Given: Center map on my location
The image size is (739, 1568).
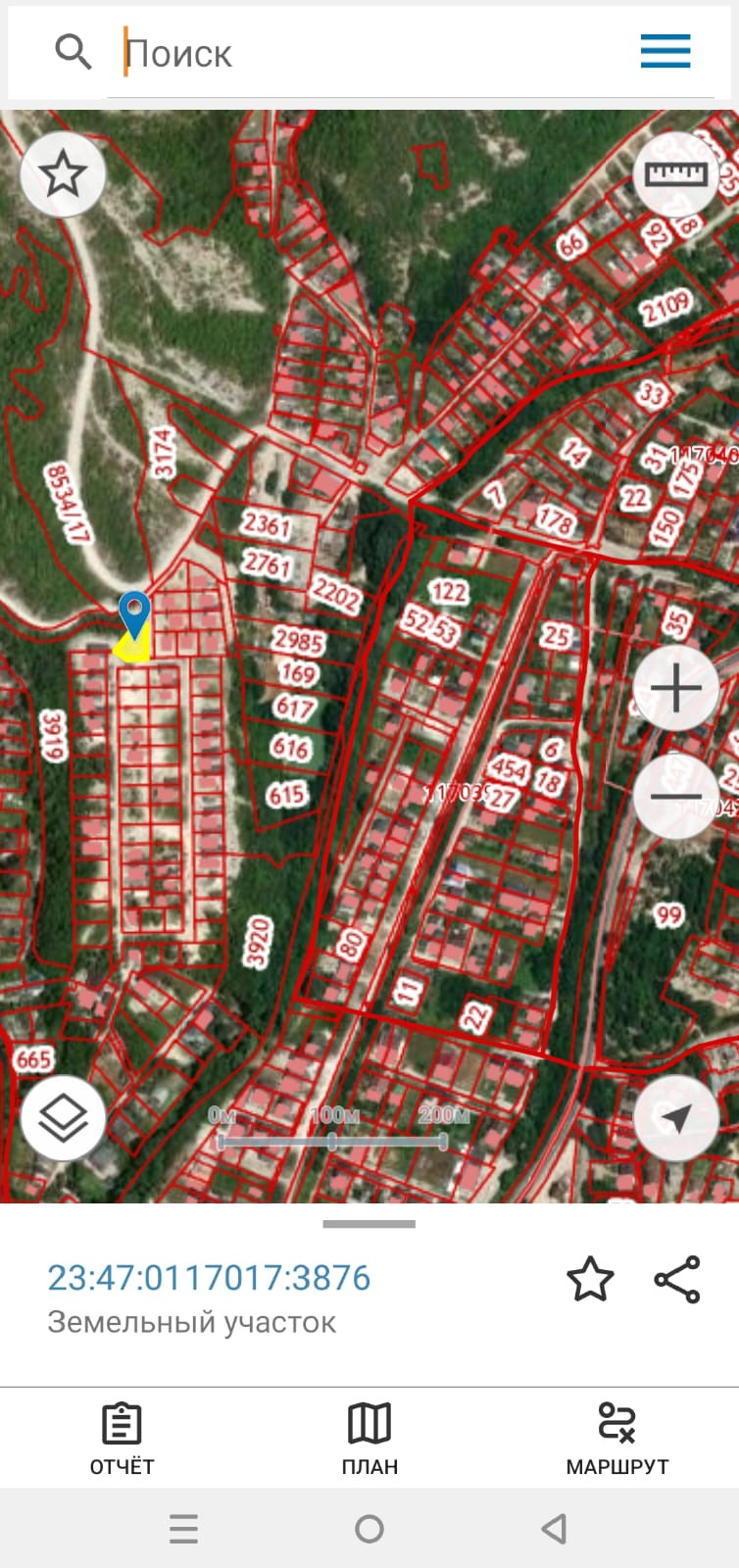Looking at the screenshot, I should (675, 1118).
